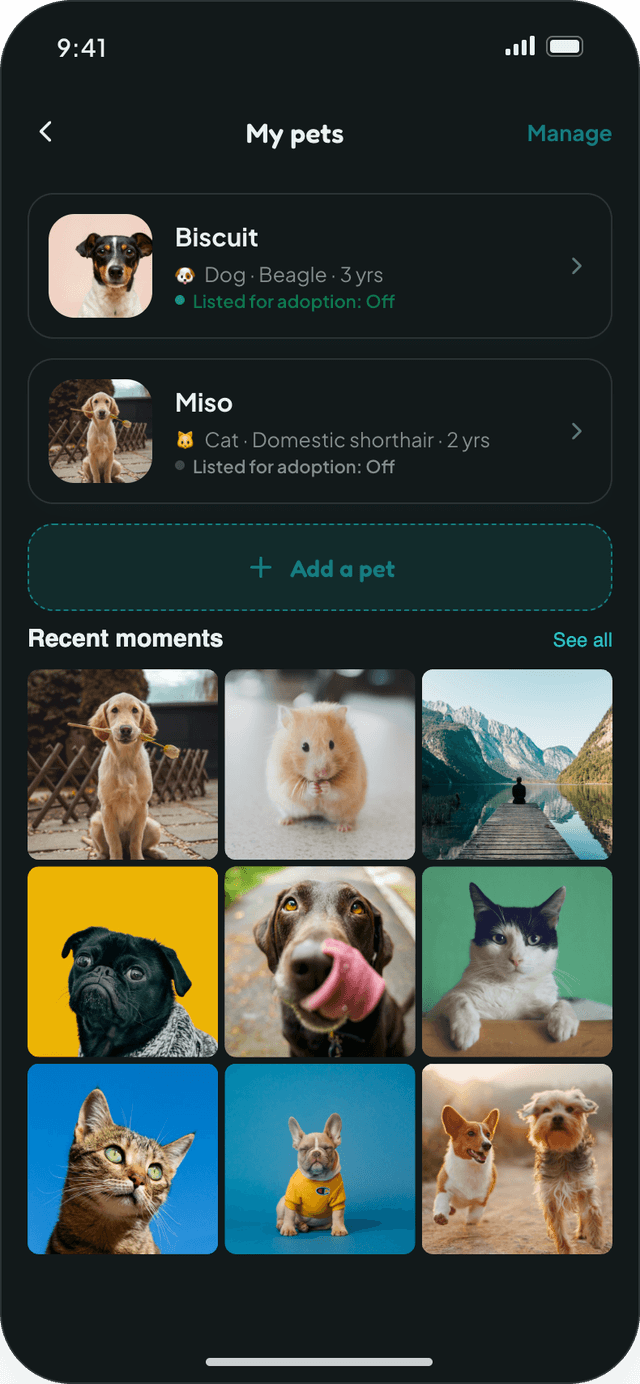Open See all recent moments
The image size is (640, 1384).
[x=582, y=640]
